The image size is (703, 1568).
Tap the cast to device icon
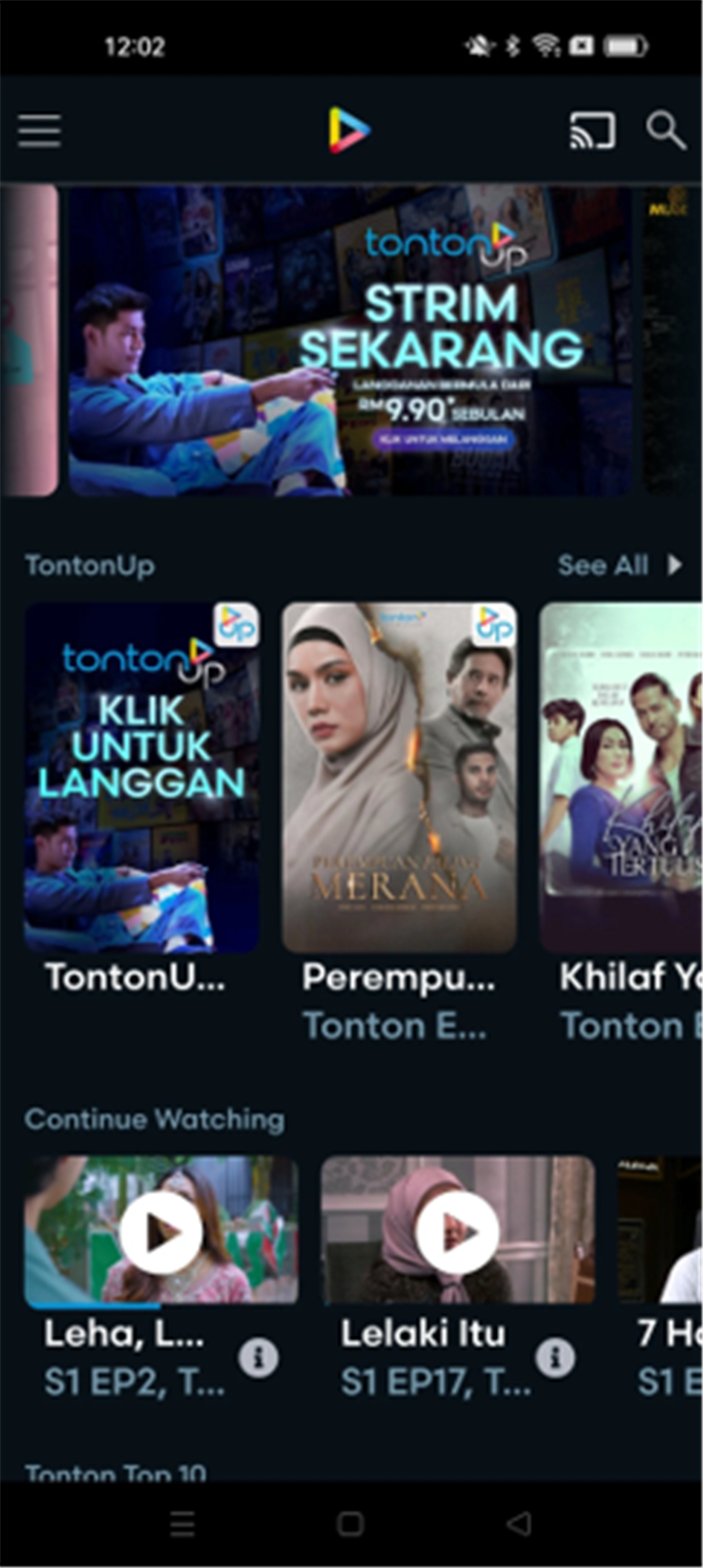[x=593, y=130]
